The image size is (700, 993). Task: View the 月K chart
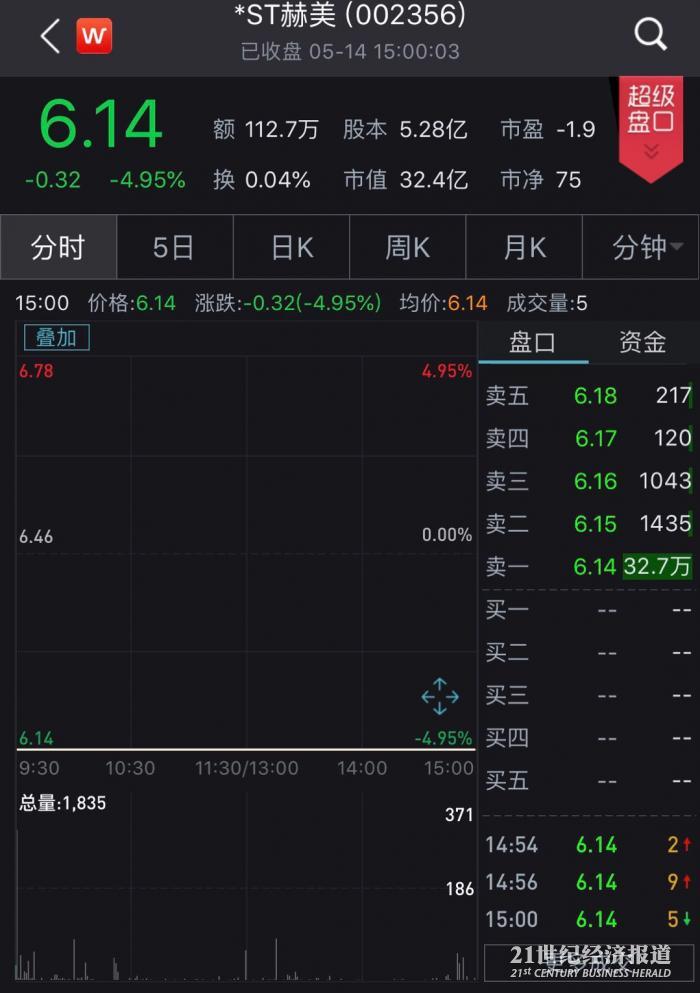tap(524, 247)
